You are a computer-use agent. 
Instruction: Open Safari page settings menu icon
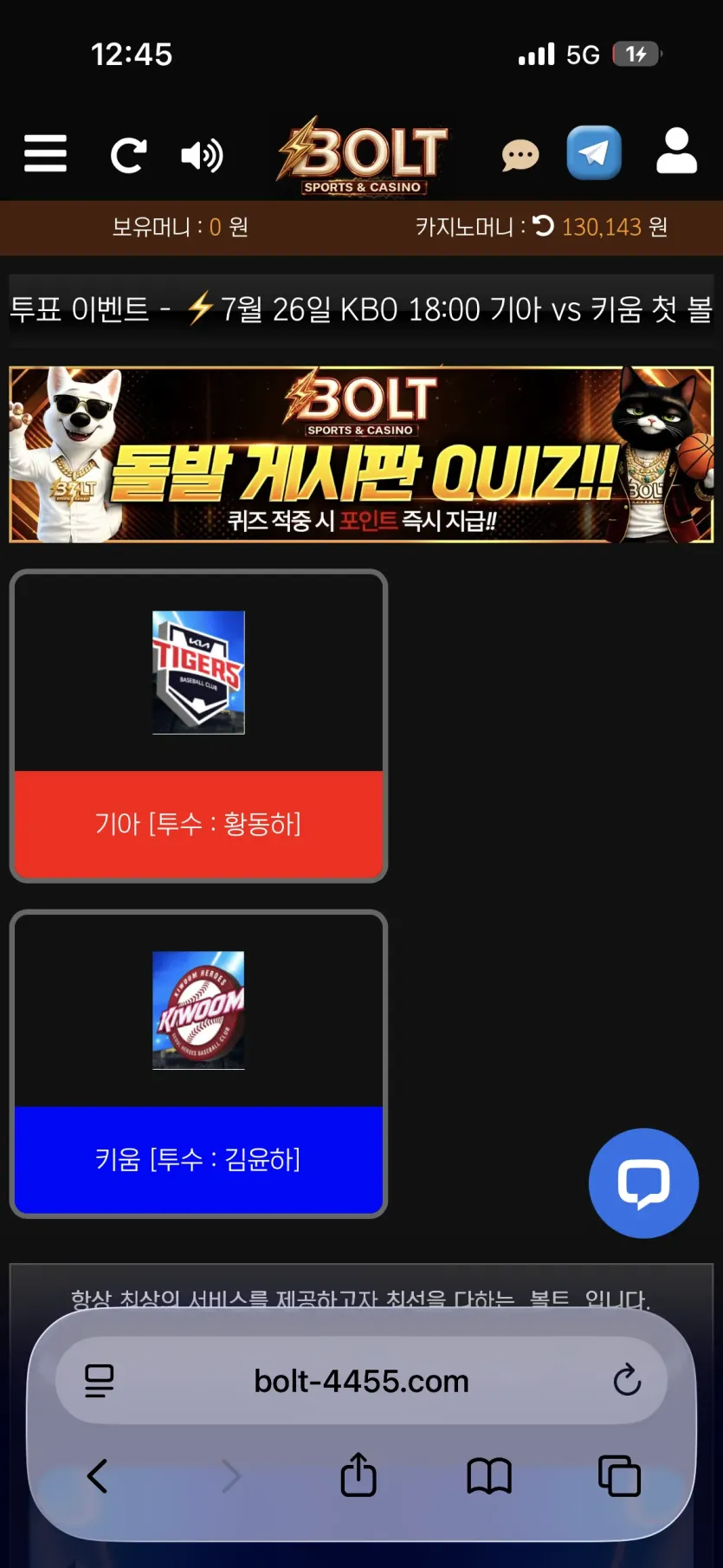tap(100, 1381)
